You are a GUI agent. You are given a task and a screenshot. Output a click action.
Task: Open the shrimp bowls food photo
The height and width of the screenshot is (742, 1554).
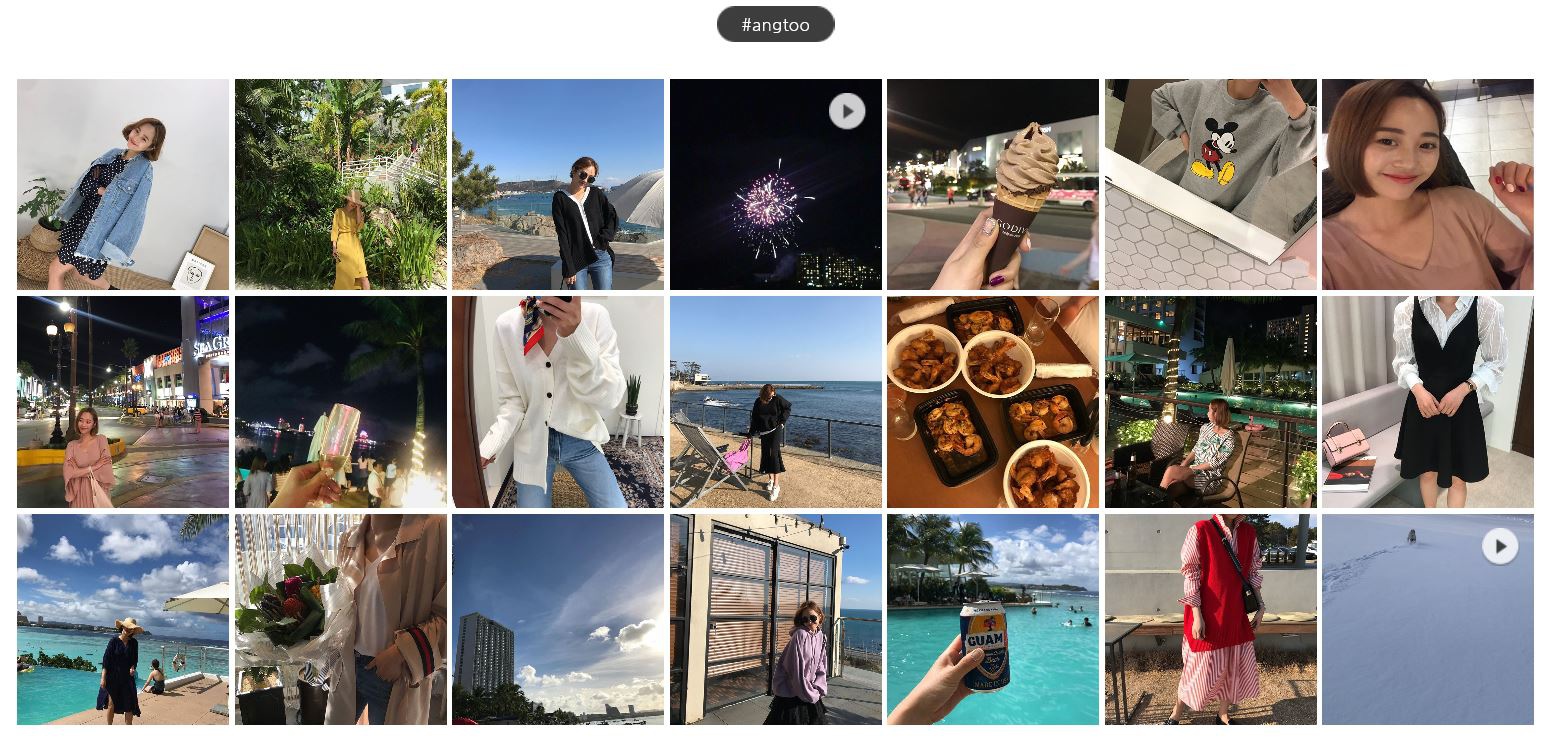click(992, 402)
